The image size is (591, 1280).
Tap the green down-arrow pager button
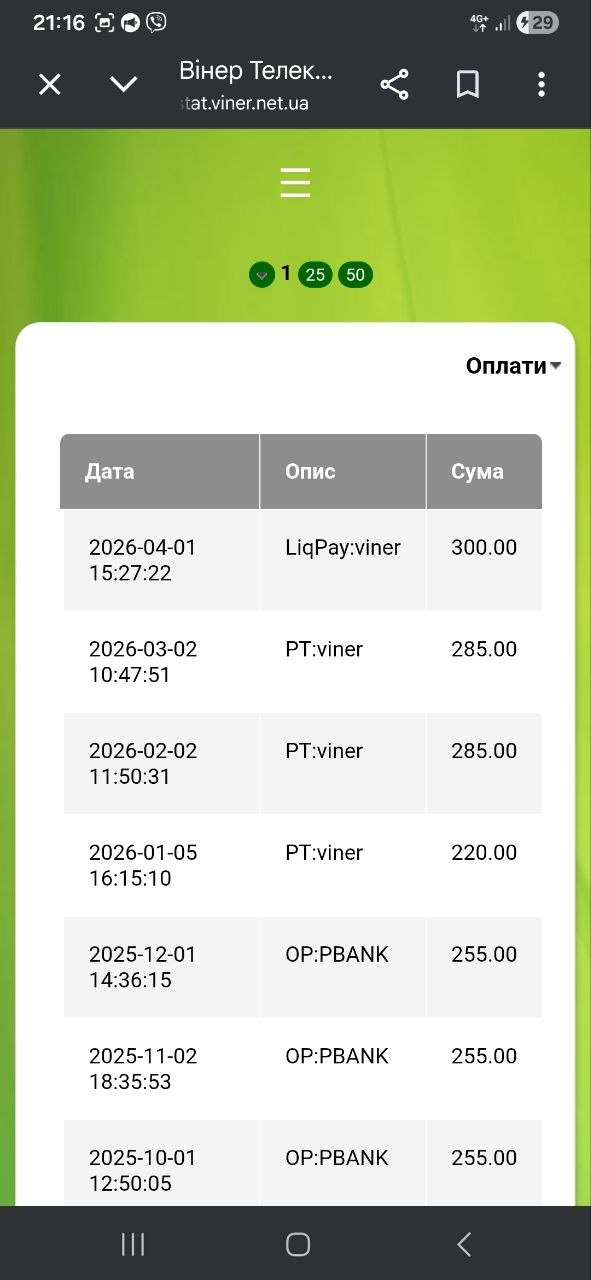(262, 274)
